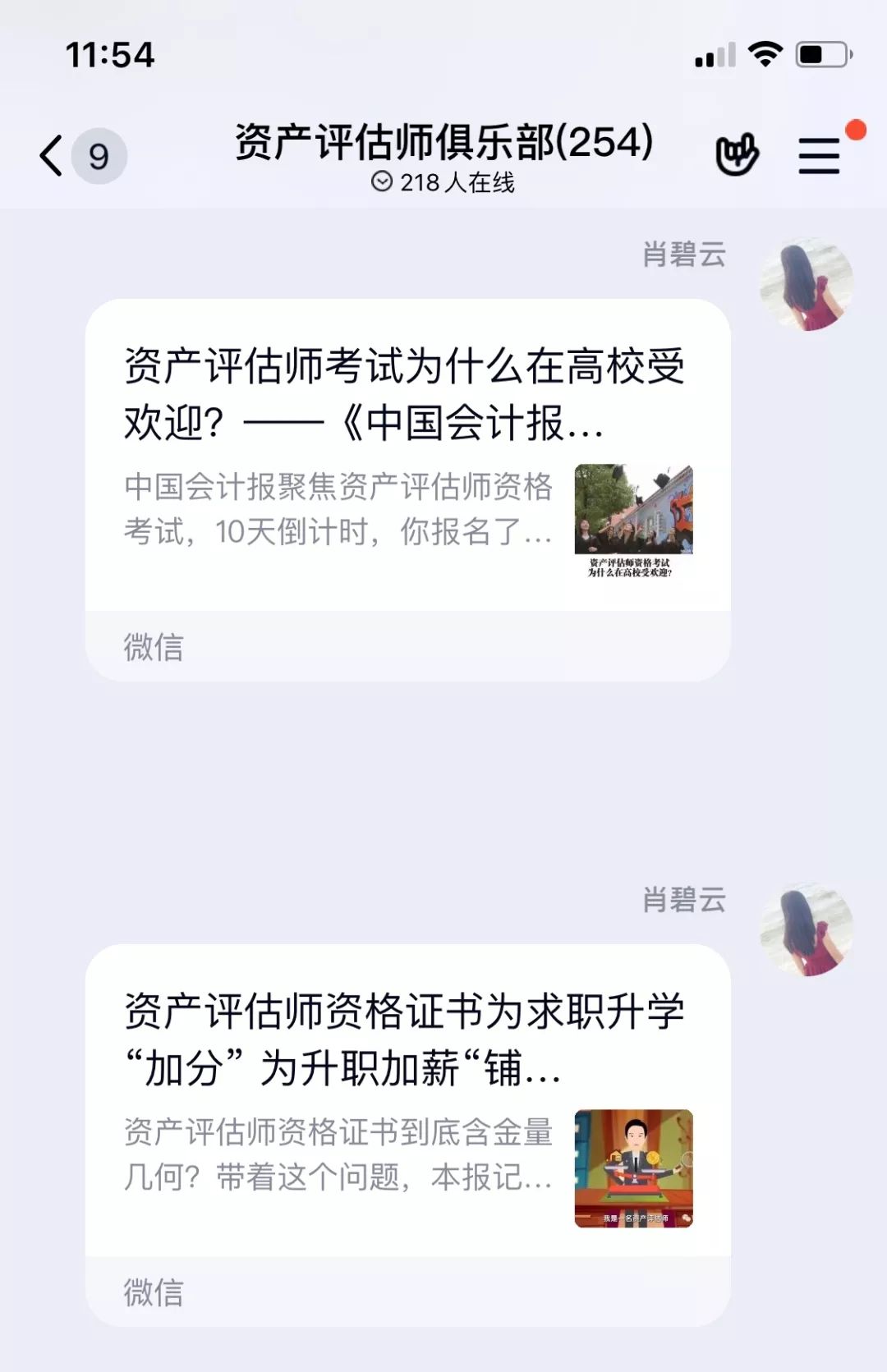Viewport: 887px width, 1372px height.
Task: View 肖碧云's avatar above the 资格证书 article
Action: tap(806, 929)
